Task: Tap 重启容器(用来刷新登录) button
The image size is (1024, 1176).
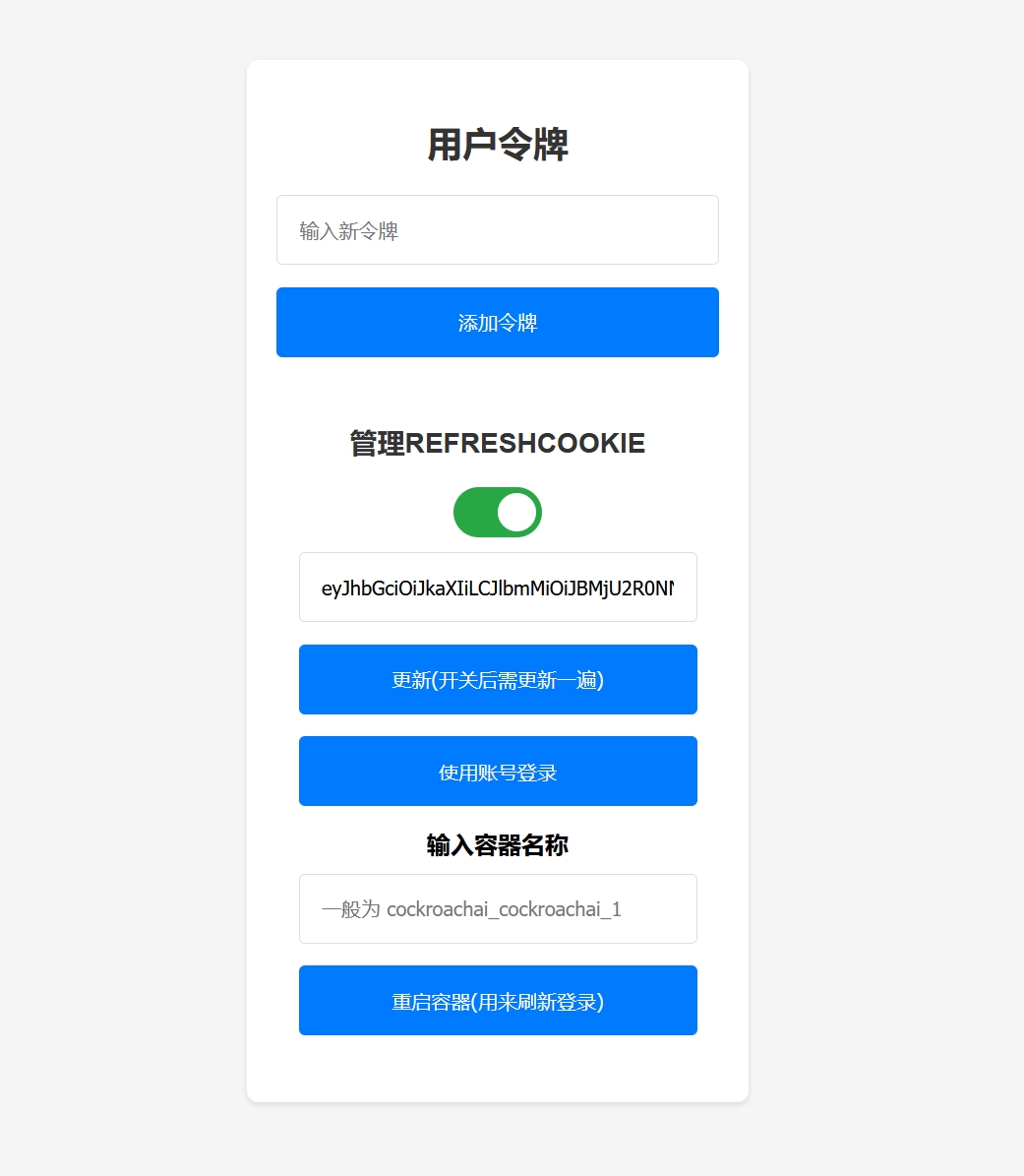Action: [497, 1001]
